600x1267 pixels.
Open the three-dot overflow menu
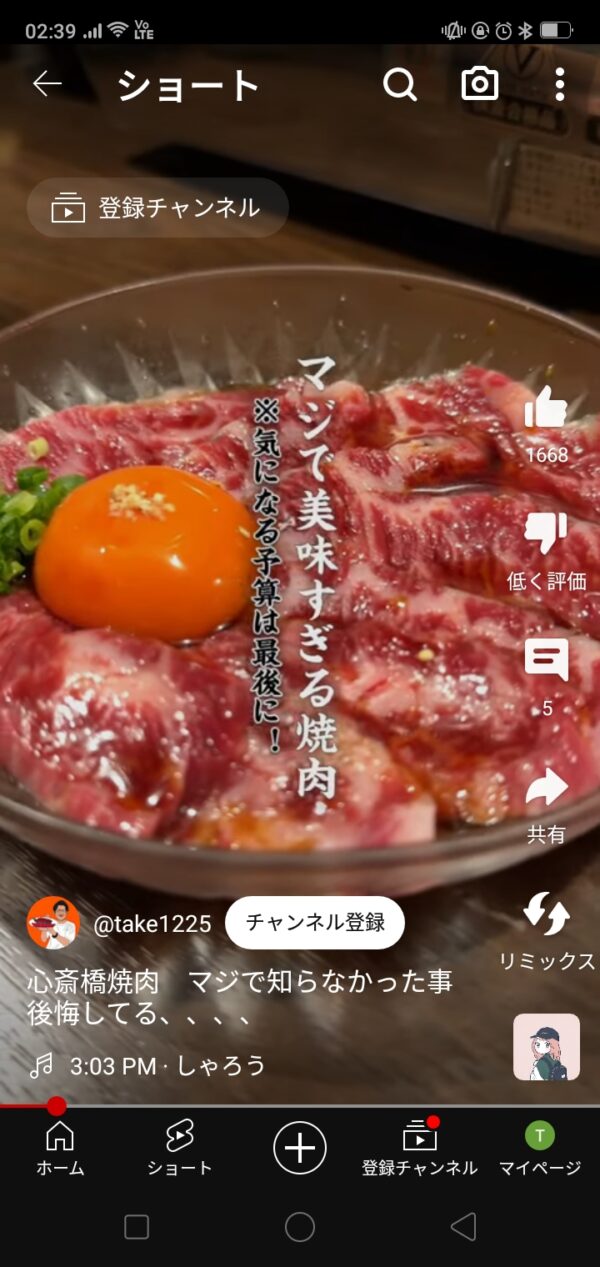[559, 85]
